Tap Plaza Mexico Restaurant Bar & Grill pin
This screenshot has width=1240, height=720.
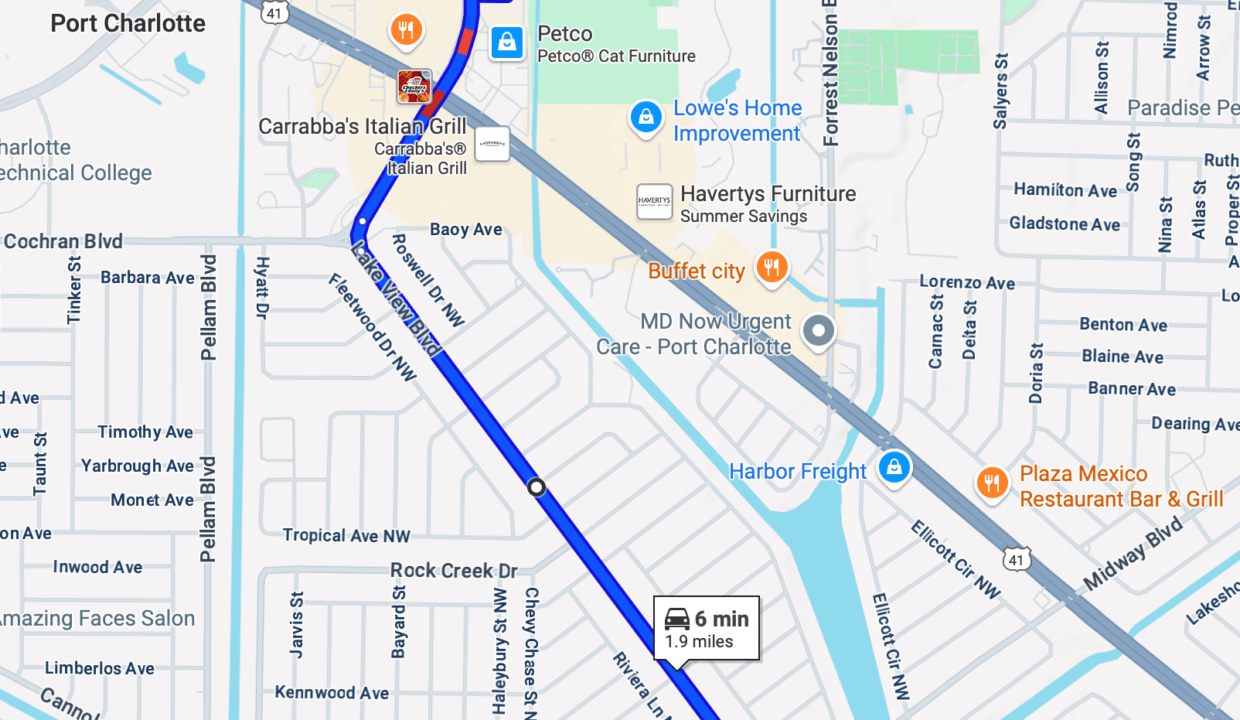[x=992, y=483]
